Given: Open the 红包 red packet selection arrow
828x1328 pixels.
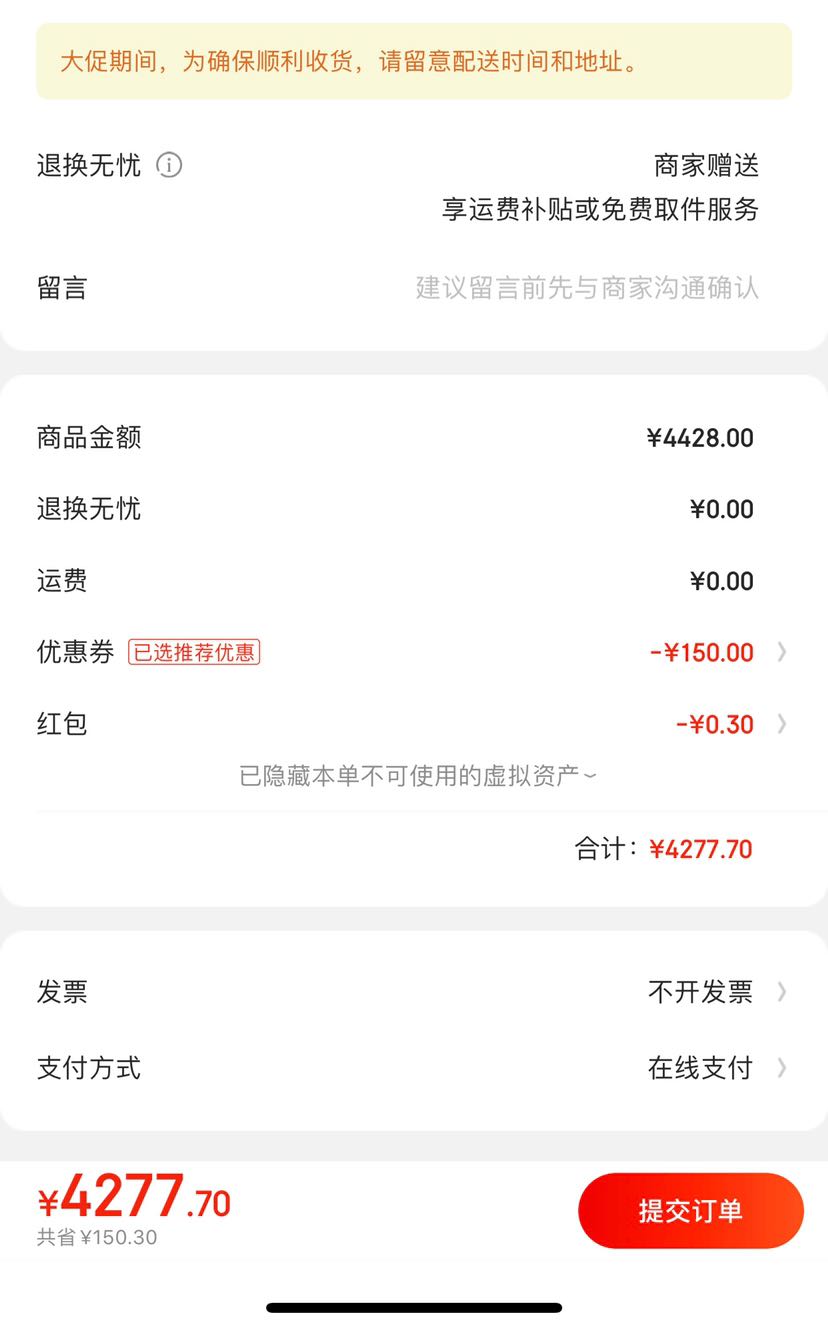Looking at the screenshot, I should 781,723.
